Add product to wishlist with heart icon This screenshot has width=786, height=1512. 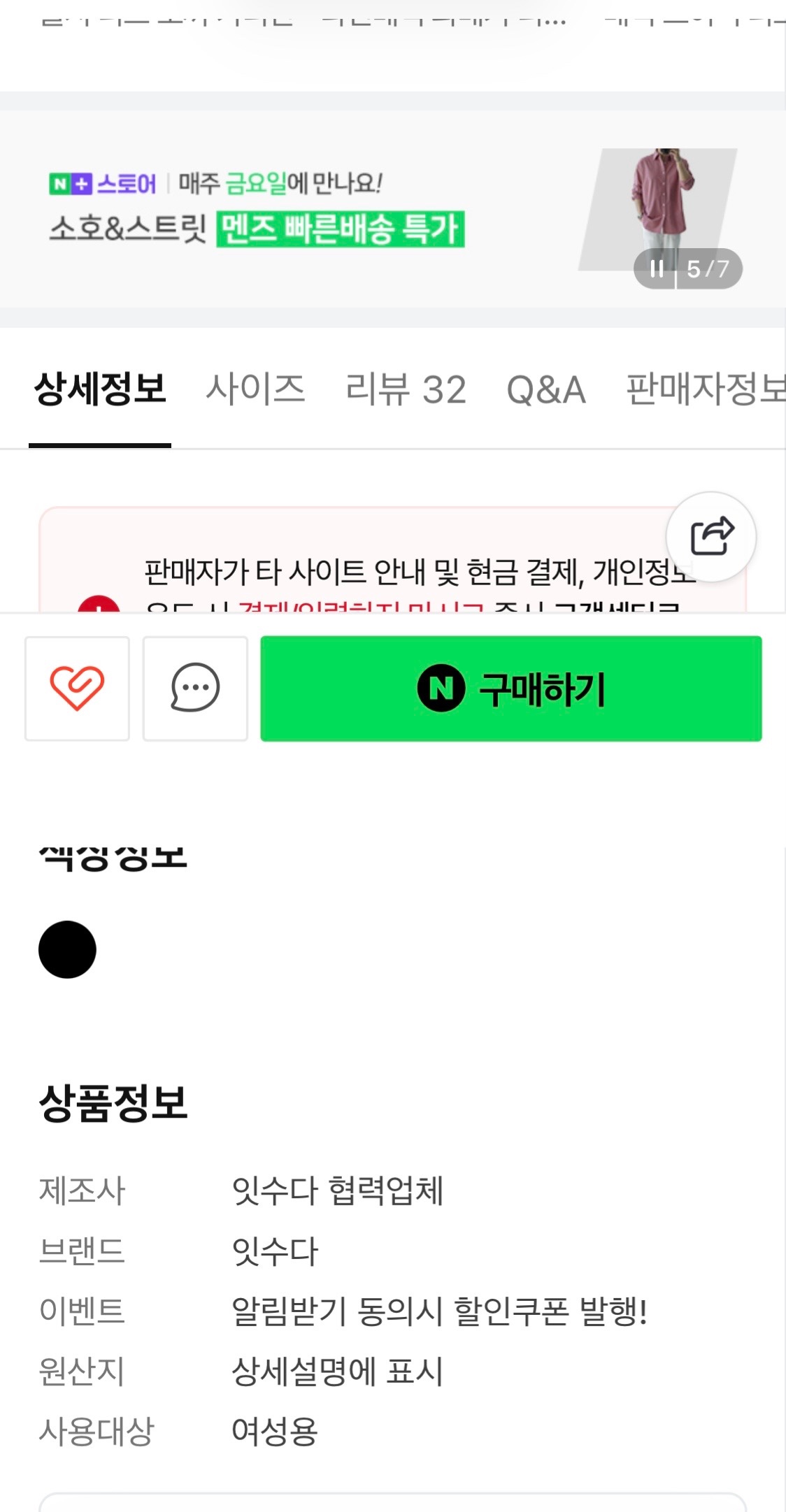pyautogui.click(x=77, y=689)
